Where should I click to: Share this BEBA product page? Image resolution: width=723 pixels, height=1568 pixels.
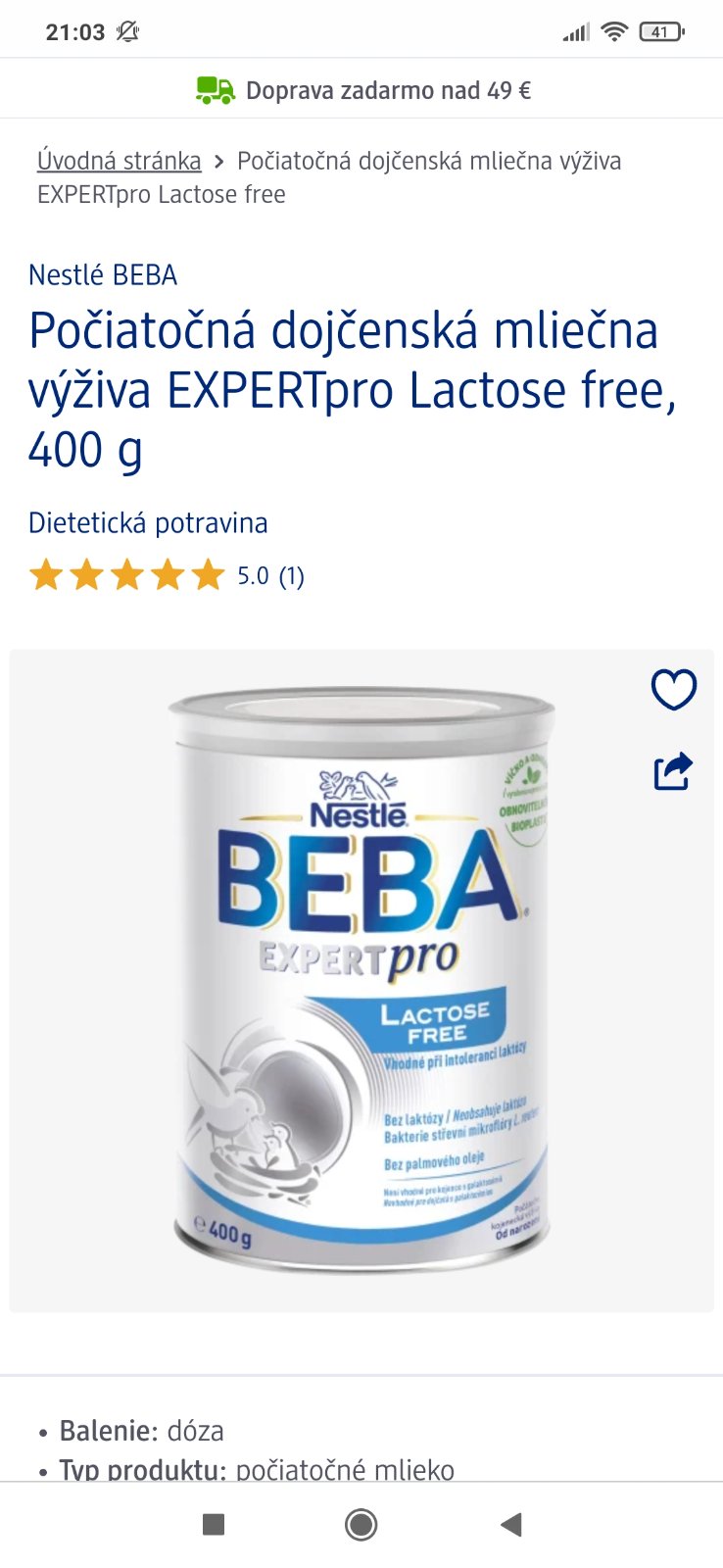673,771
